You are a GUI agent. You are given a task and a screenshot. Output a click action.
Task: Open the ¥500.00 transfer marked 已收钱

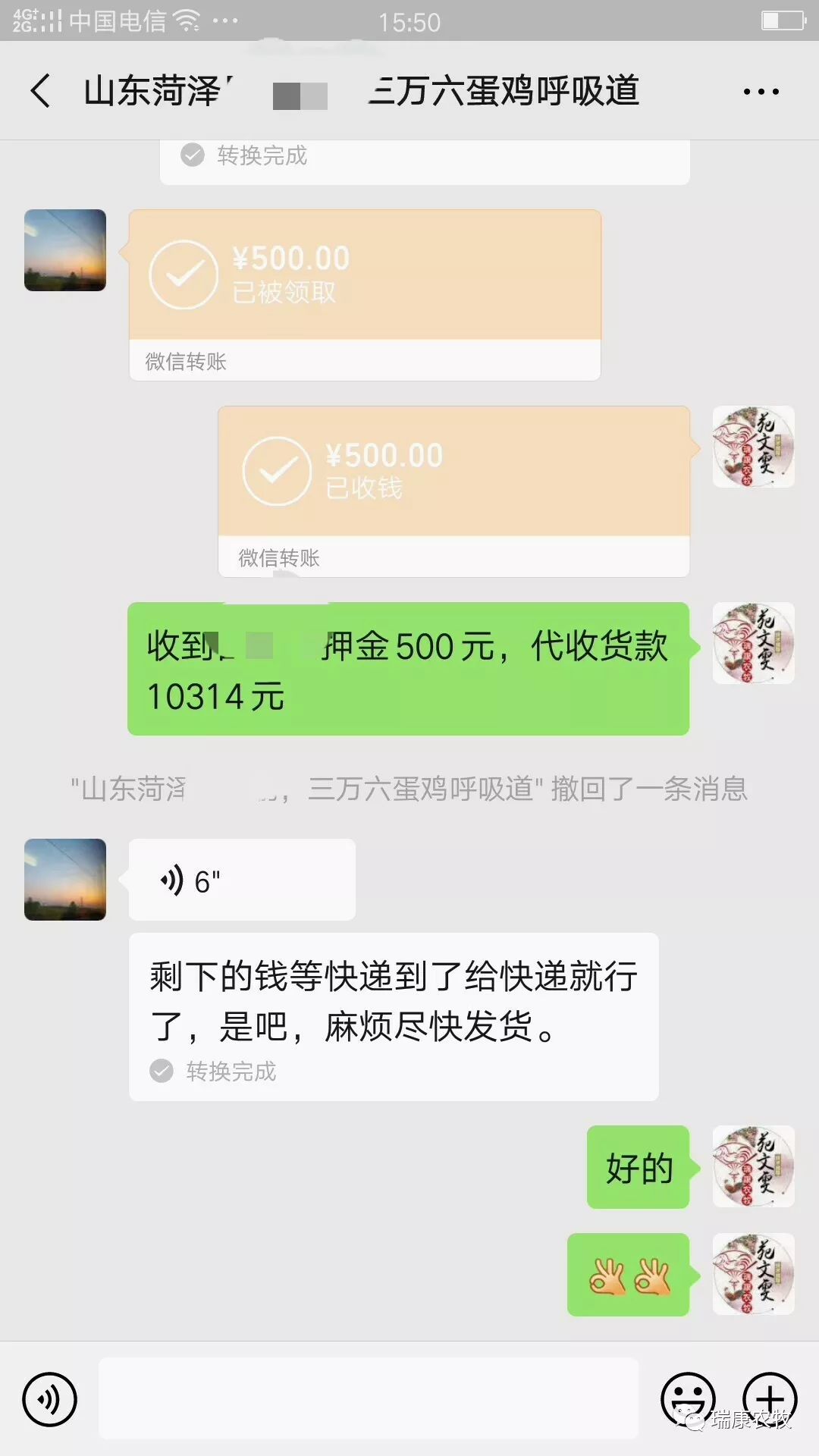point(453,491)
